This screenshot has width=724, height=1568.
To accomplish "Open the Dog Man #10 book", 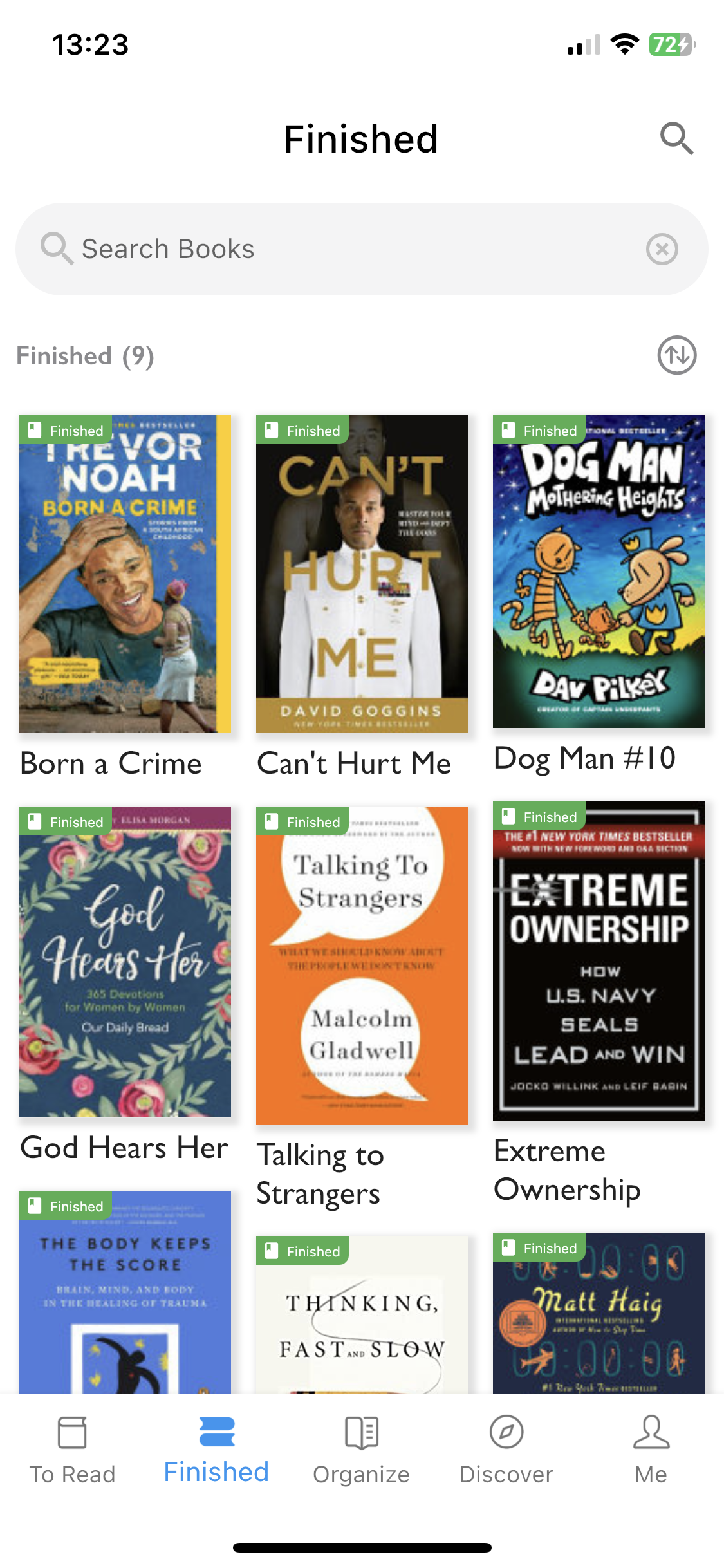I will click(x=599, y=572).
